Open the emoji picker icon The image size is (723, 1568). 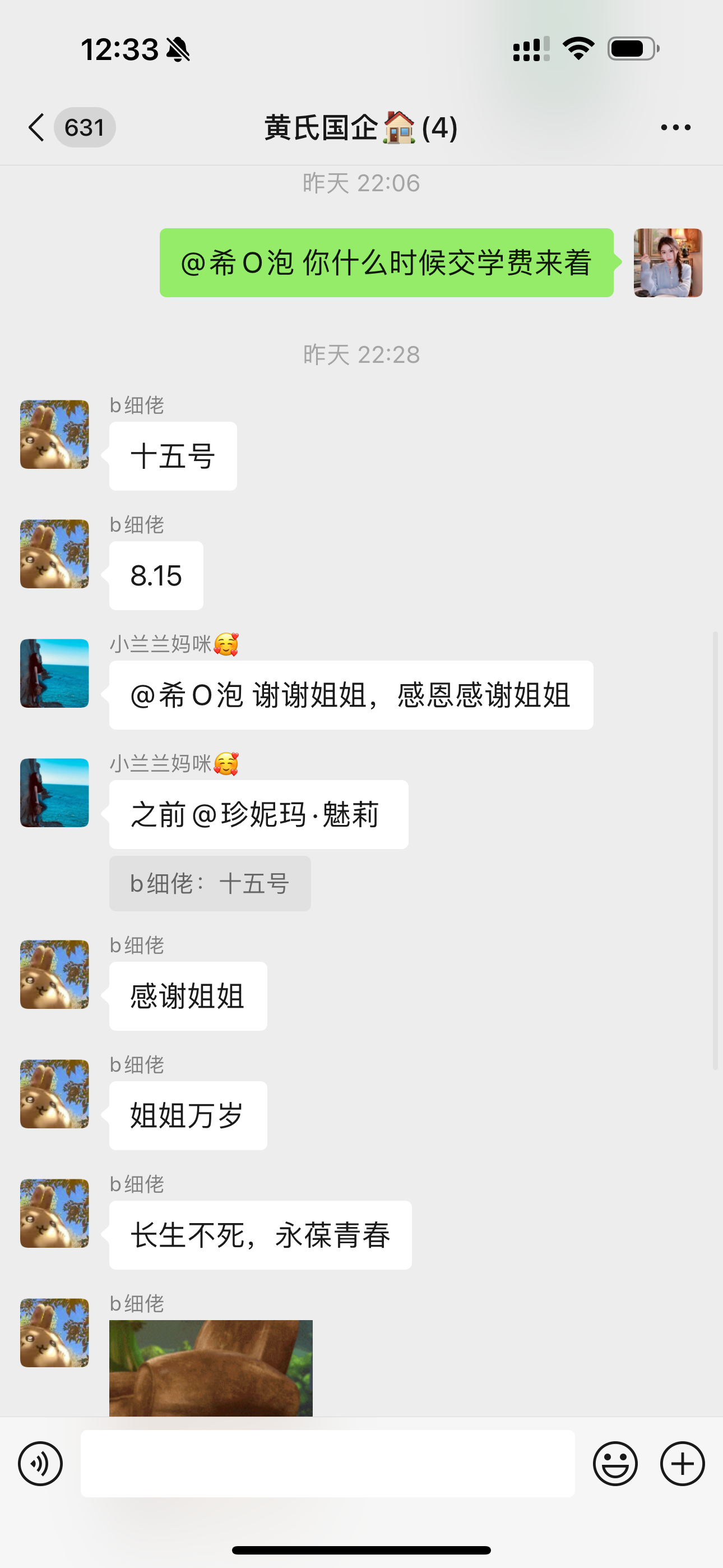[616, 1463]
